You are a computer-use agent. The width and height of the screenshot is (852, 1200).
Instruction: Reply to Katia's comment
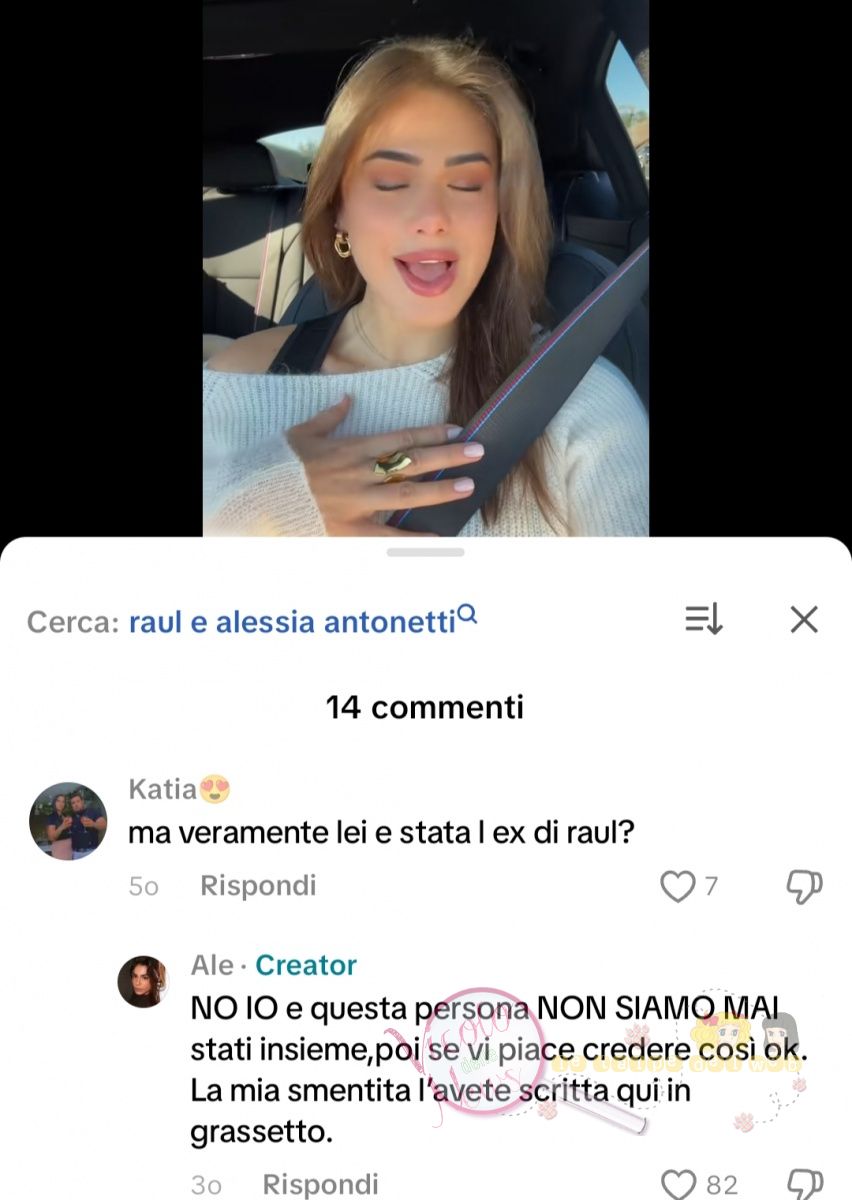click(258, 886)
